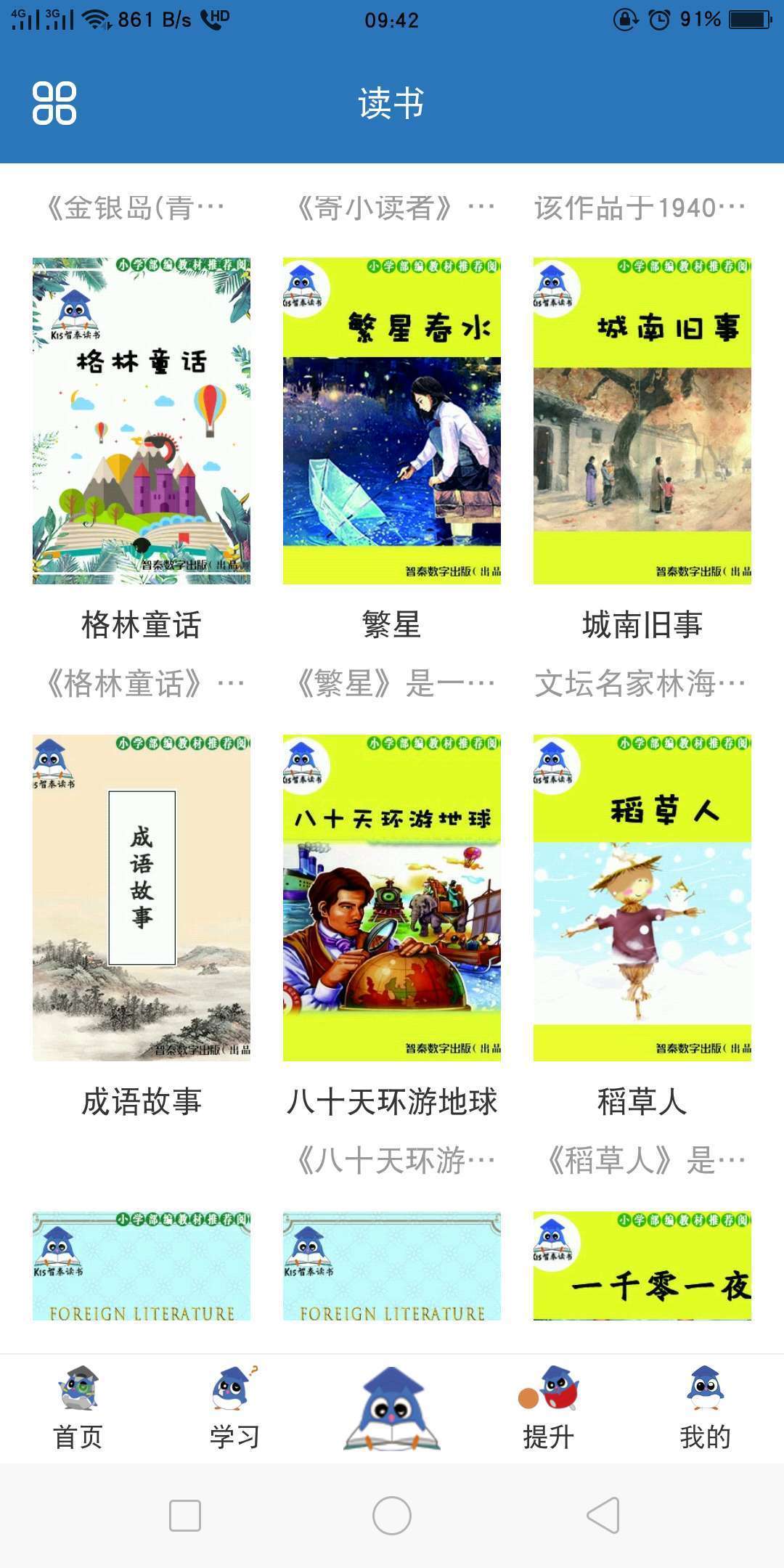Switch to the 提升 tab

tap(549, 1408)
